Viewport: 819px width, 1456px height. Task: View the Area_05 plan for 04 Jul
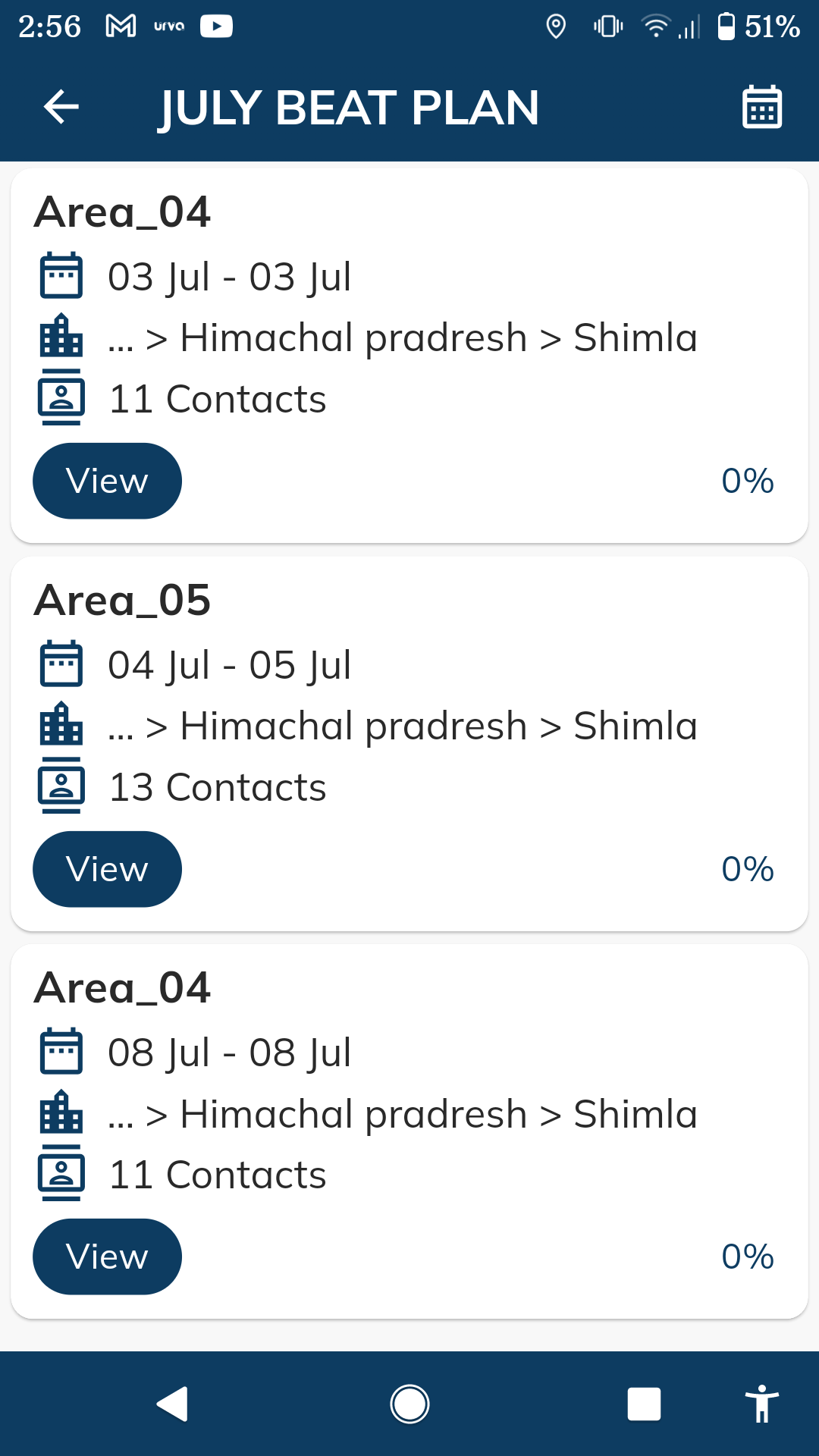(107, 869)
